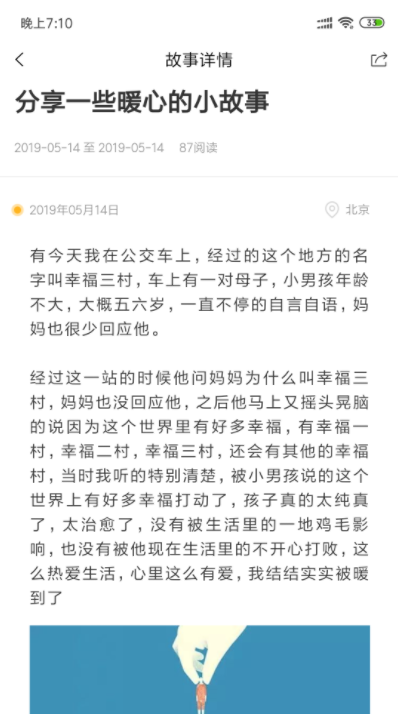Open the blue illustration image in the story
This screenshot has height=726, width=398.
(x=199, y=669)
